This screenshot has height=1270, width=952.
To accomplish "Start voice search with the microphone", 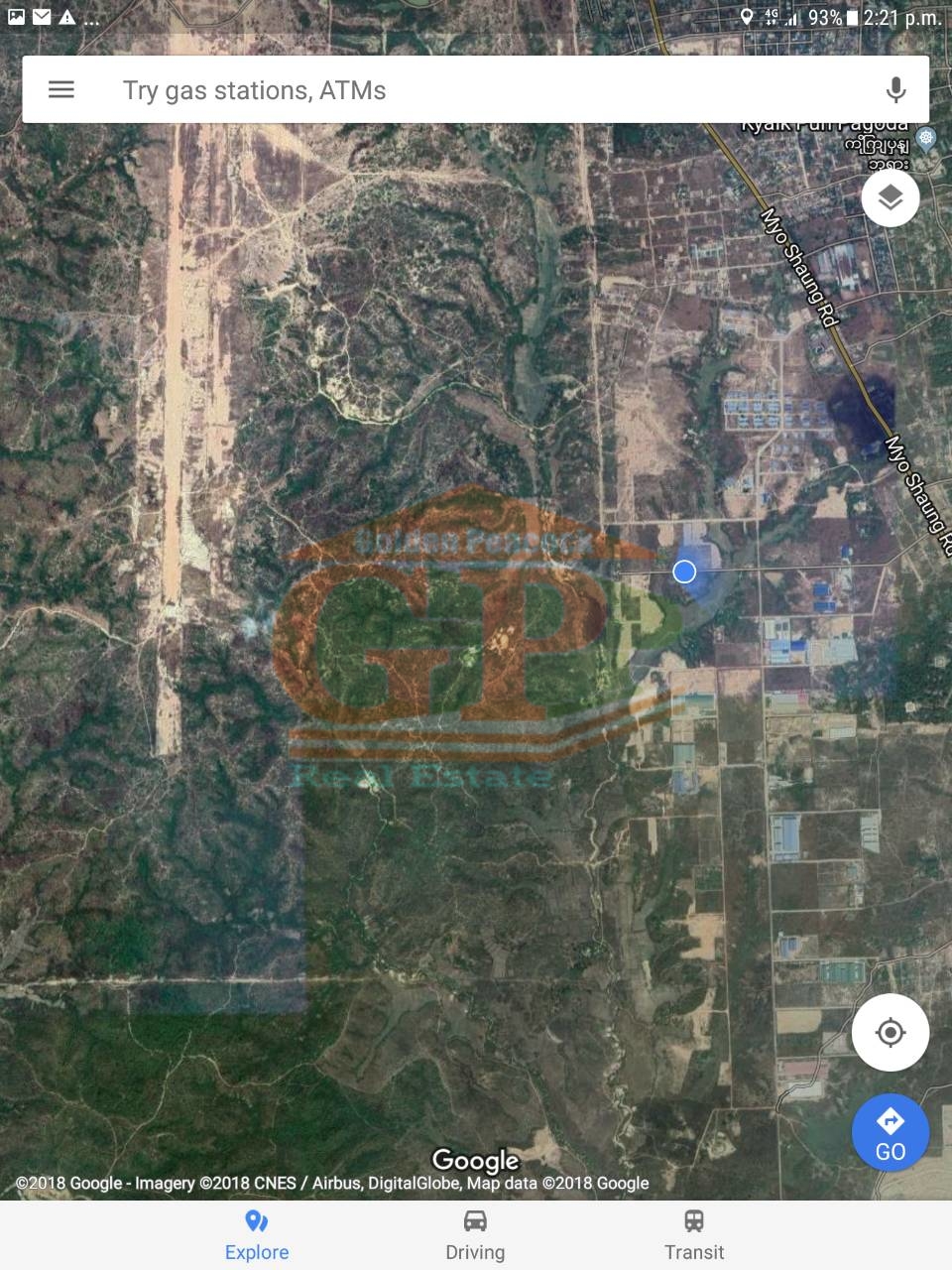I will (x=895, y=90).
